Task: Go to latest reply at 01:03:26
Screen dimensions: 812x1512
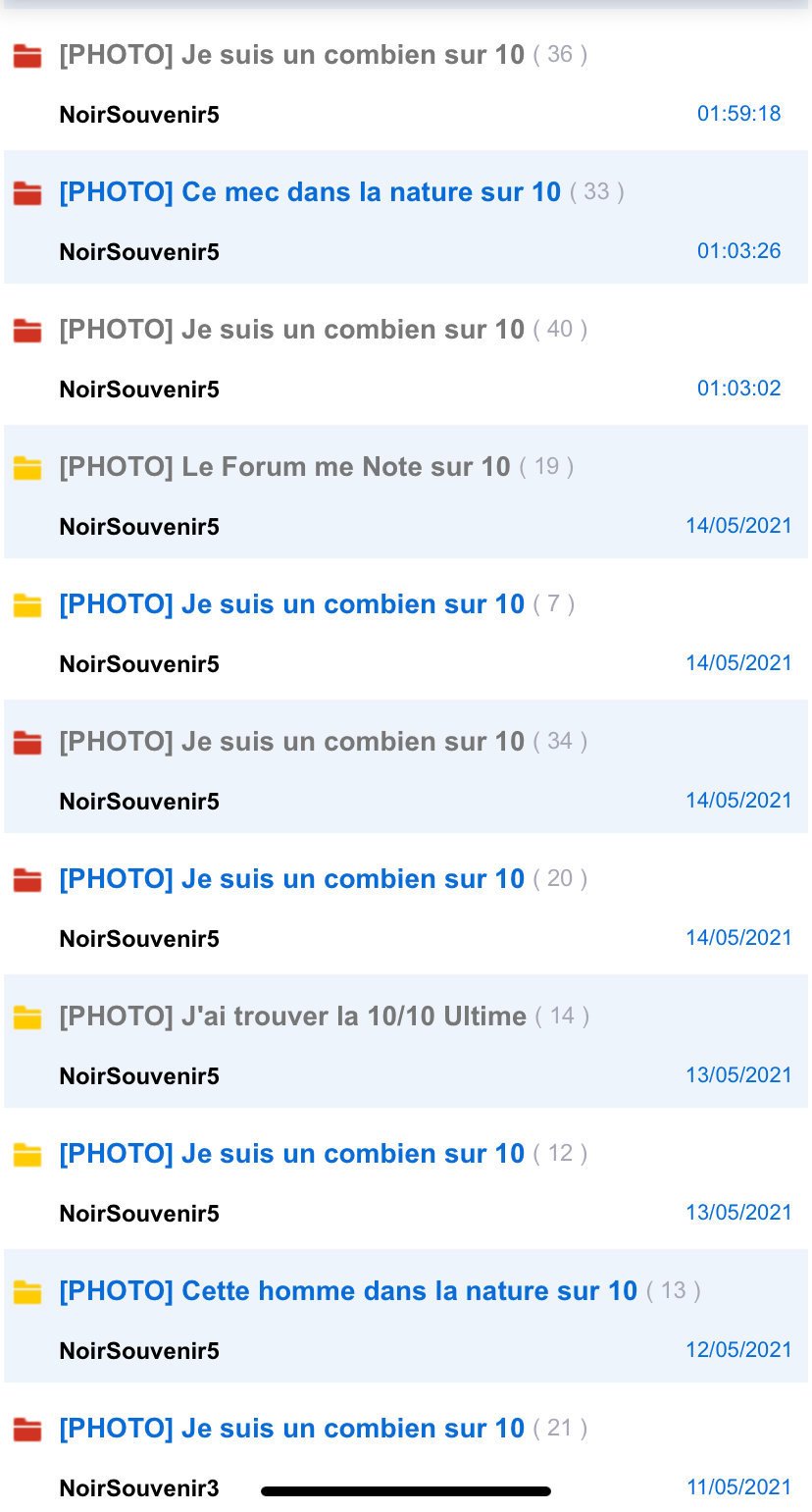Action: (738, 251)
